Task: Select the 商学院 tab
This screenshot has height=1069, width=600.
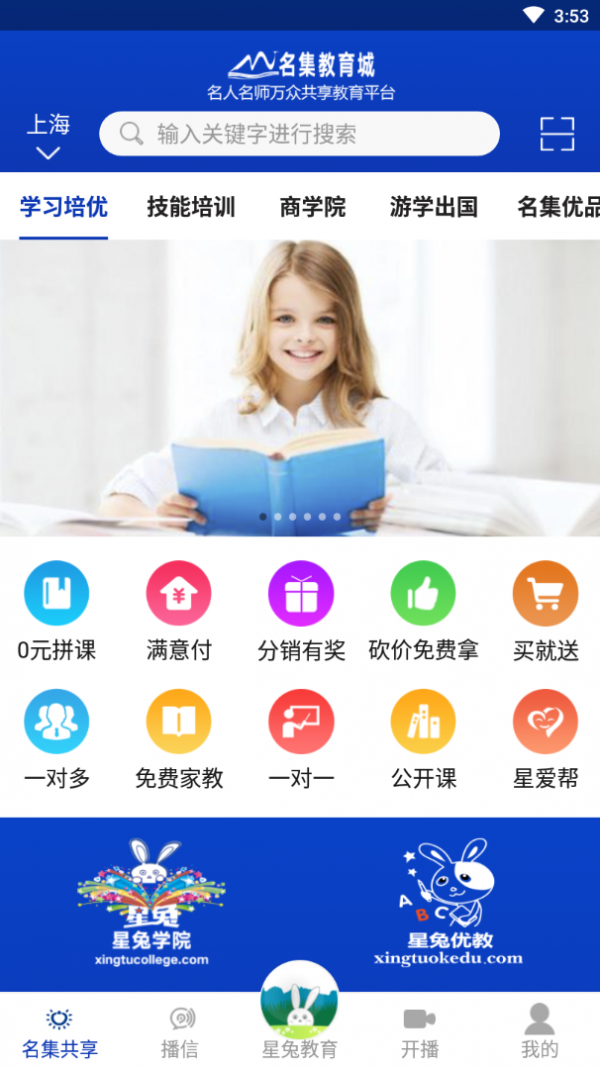Action: click(313, 207)
